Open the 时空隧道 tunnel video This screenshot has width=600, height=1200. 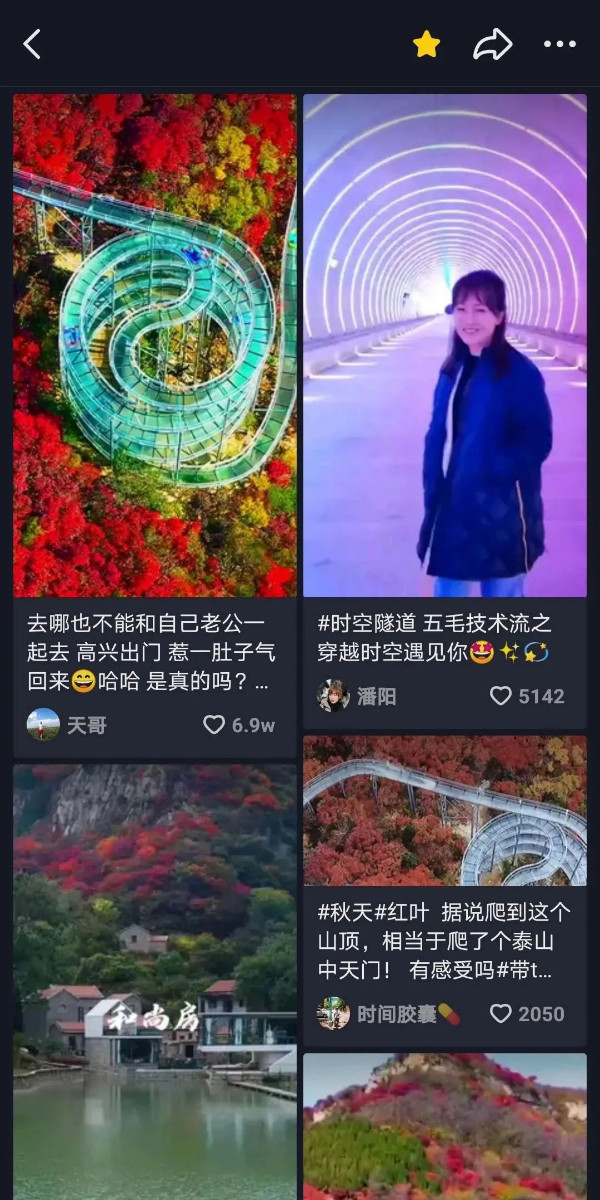point(445,345)
